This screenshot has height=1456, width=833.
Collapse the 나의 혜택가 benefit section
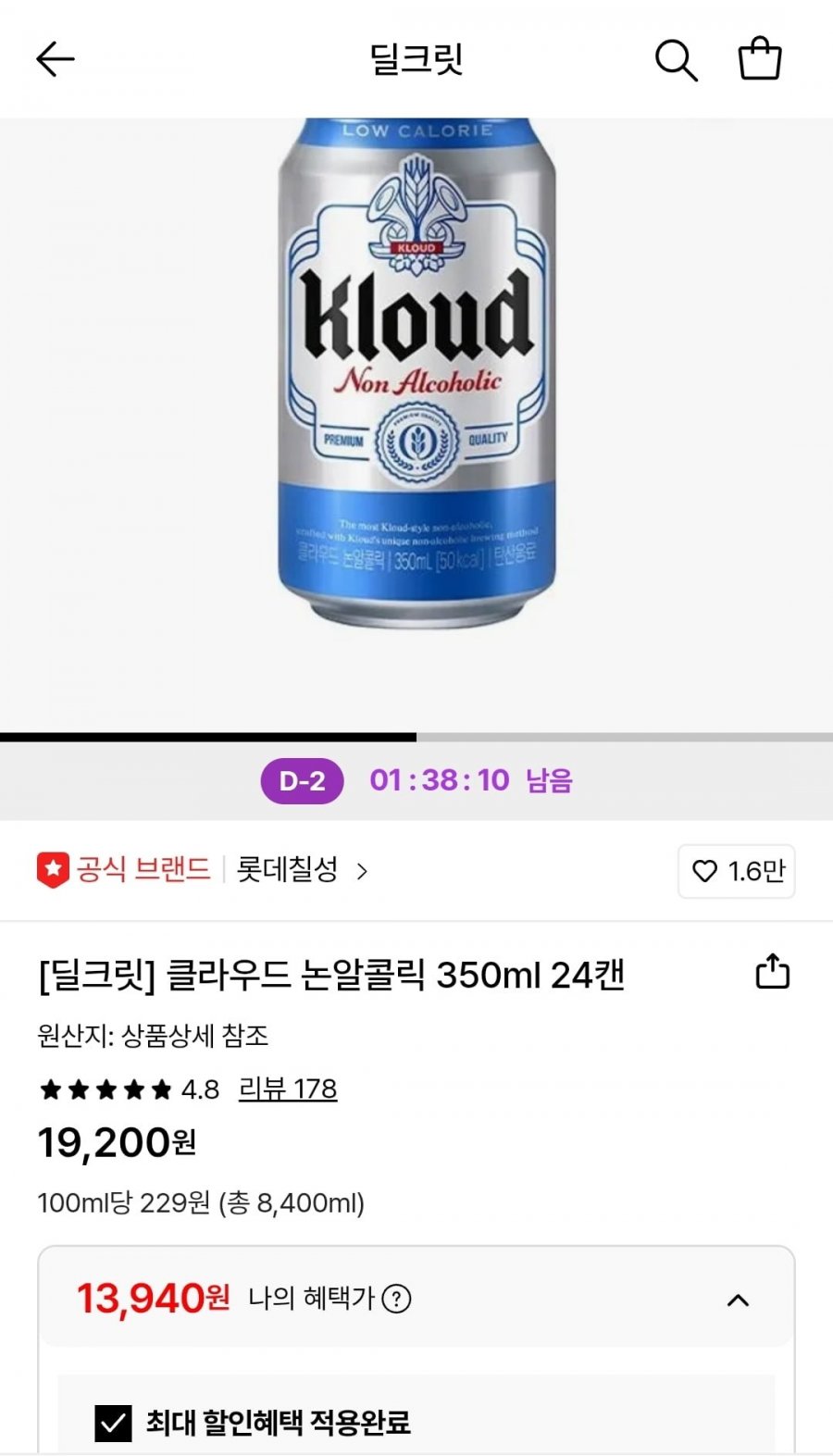(738, 1300)
